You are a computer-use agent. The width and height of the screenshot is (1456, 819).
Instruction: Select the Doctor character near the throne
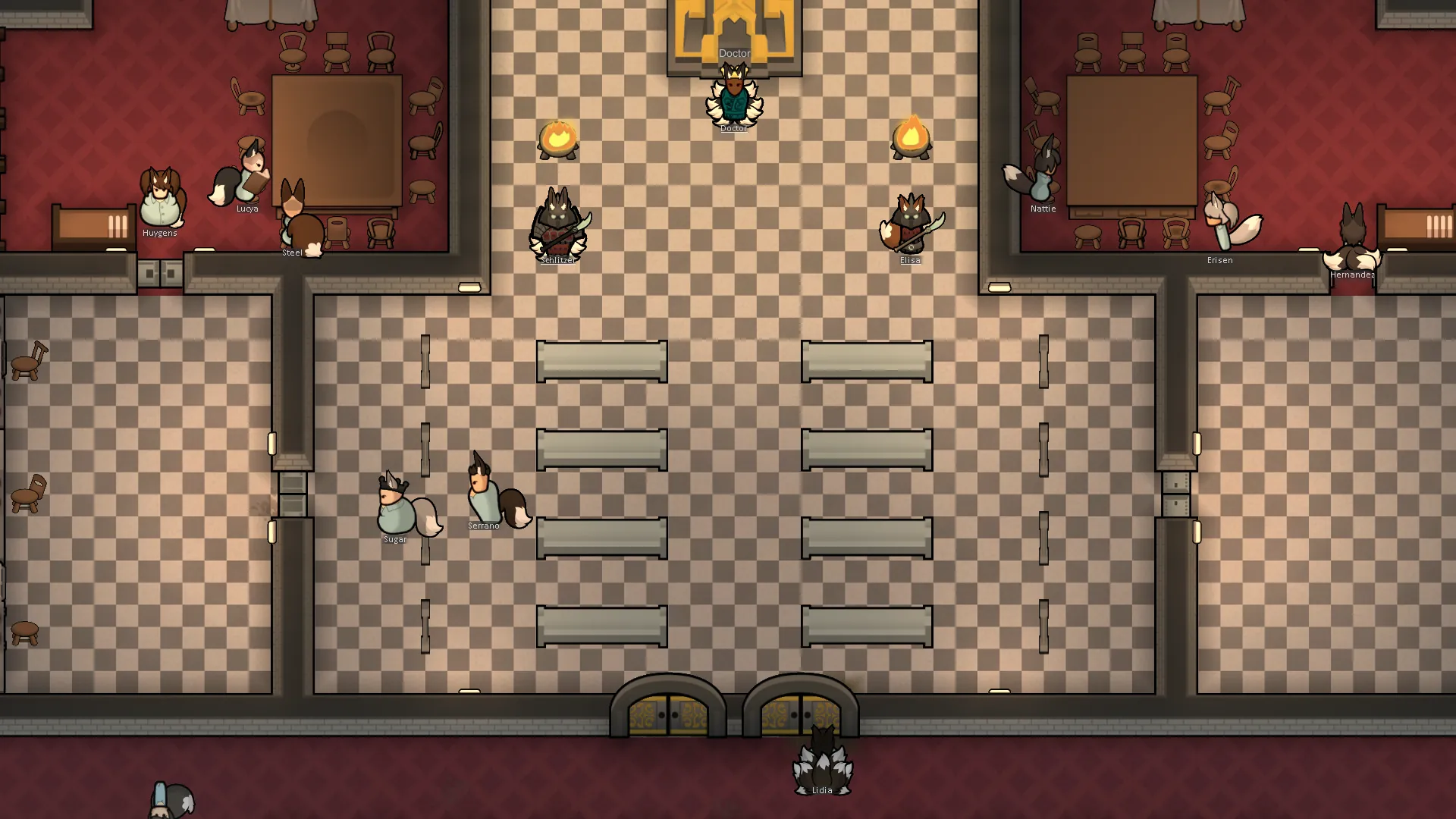734,97
